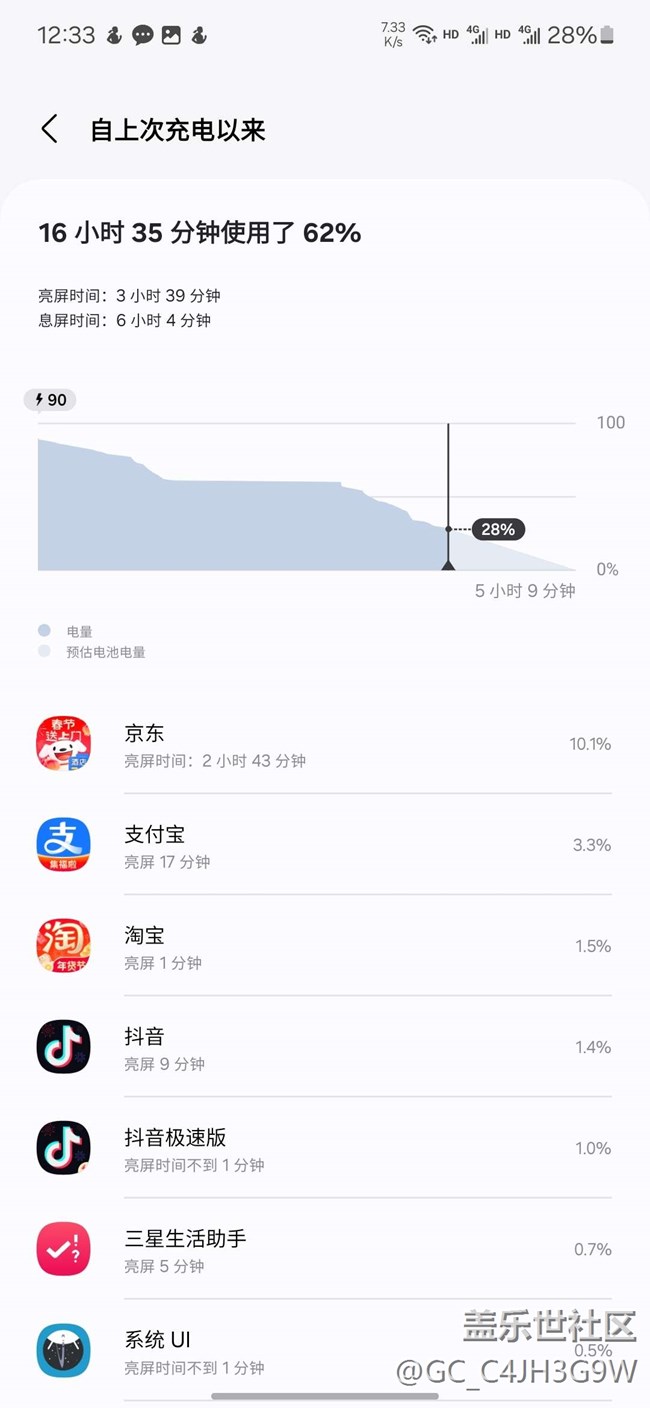
Task: Tap the battery graph's 28% marker
Action: pyautogui.click(x=497, y=529)
